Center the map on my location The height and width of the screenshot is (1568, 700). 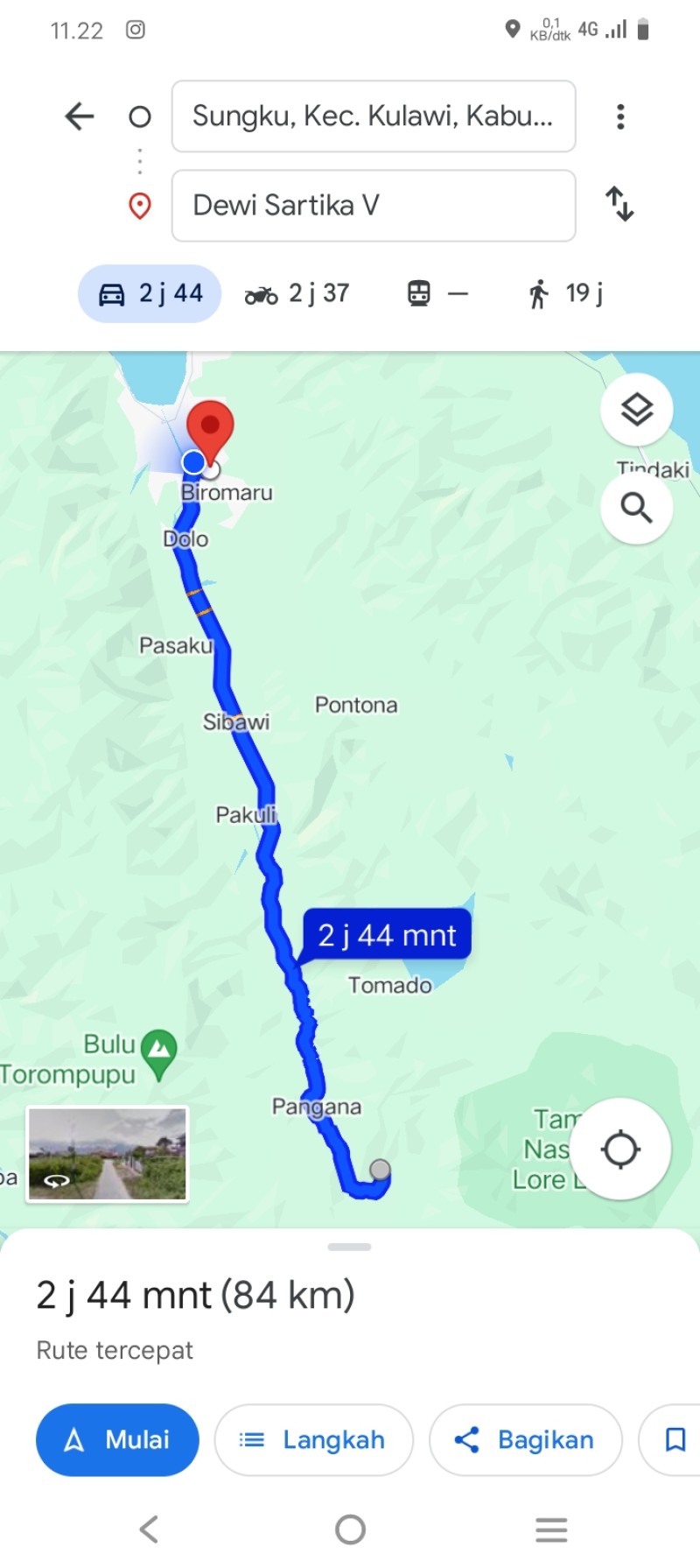(x=621, y=1150)
